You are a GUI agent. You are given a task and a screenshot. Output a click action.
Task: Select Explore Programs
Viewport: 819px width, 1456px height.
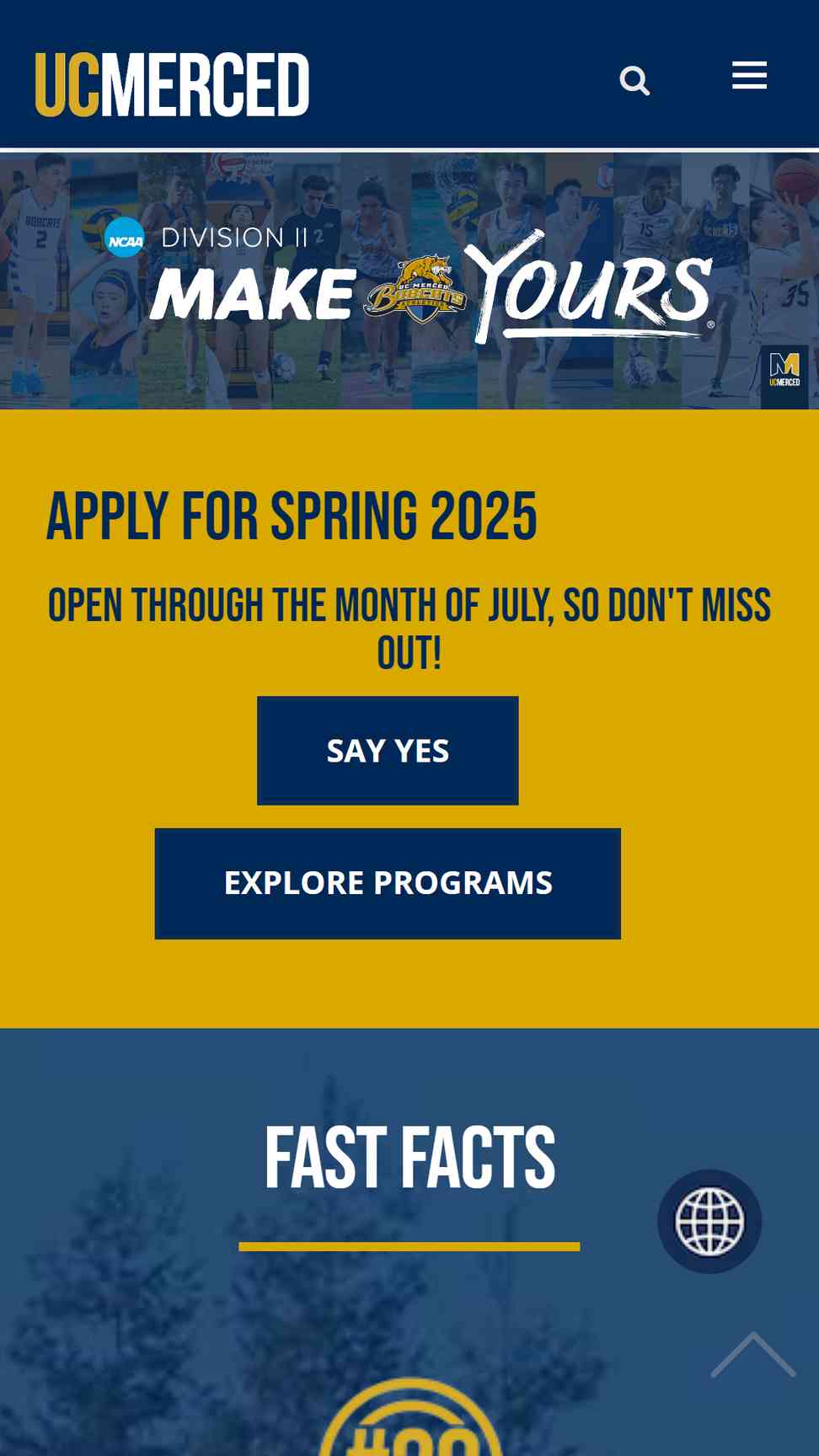[388, 883]
